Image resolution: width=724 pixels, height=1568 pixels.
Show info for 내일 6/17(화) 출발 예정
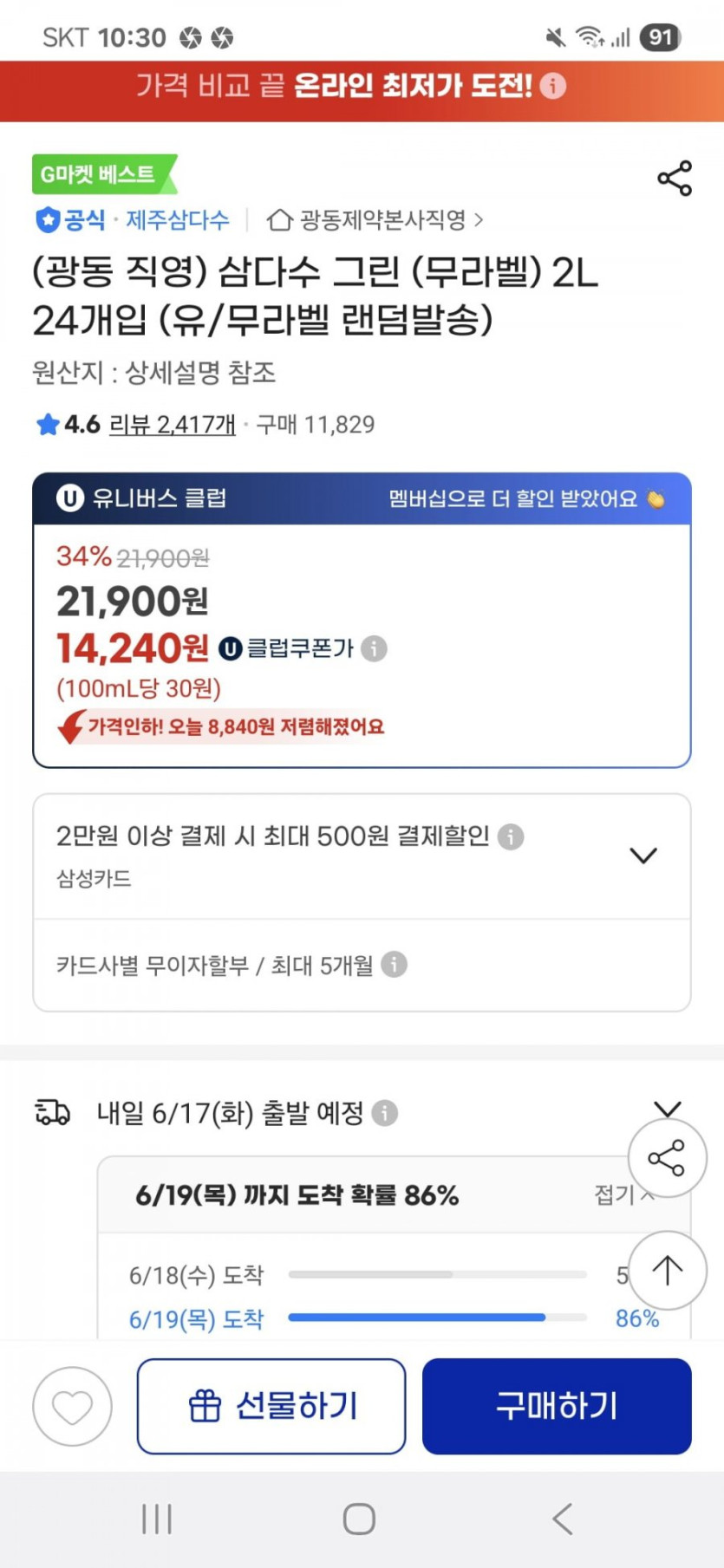[x=385, y=1112]
